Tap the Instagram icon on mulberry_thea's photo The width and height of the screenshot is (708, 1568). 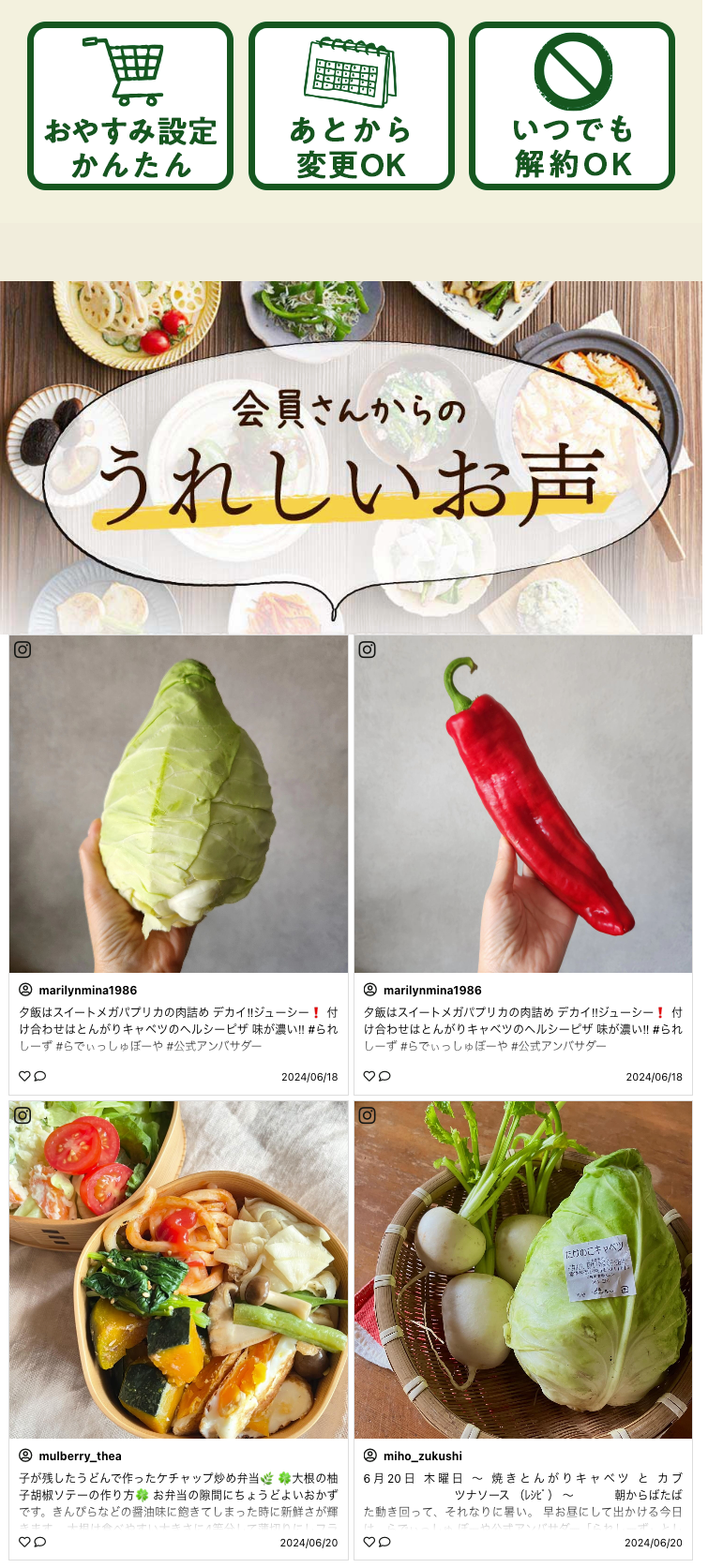(23, 1115)
